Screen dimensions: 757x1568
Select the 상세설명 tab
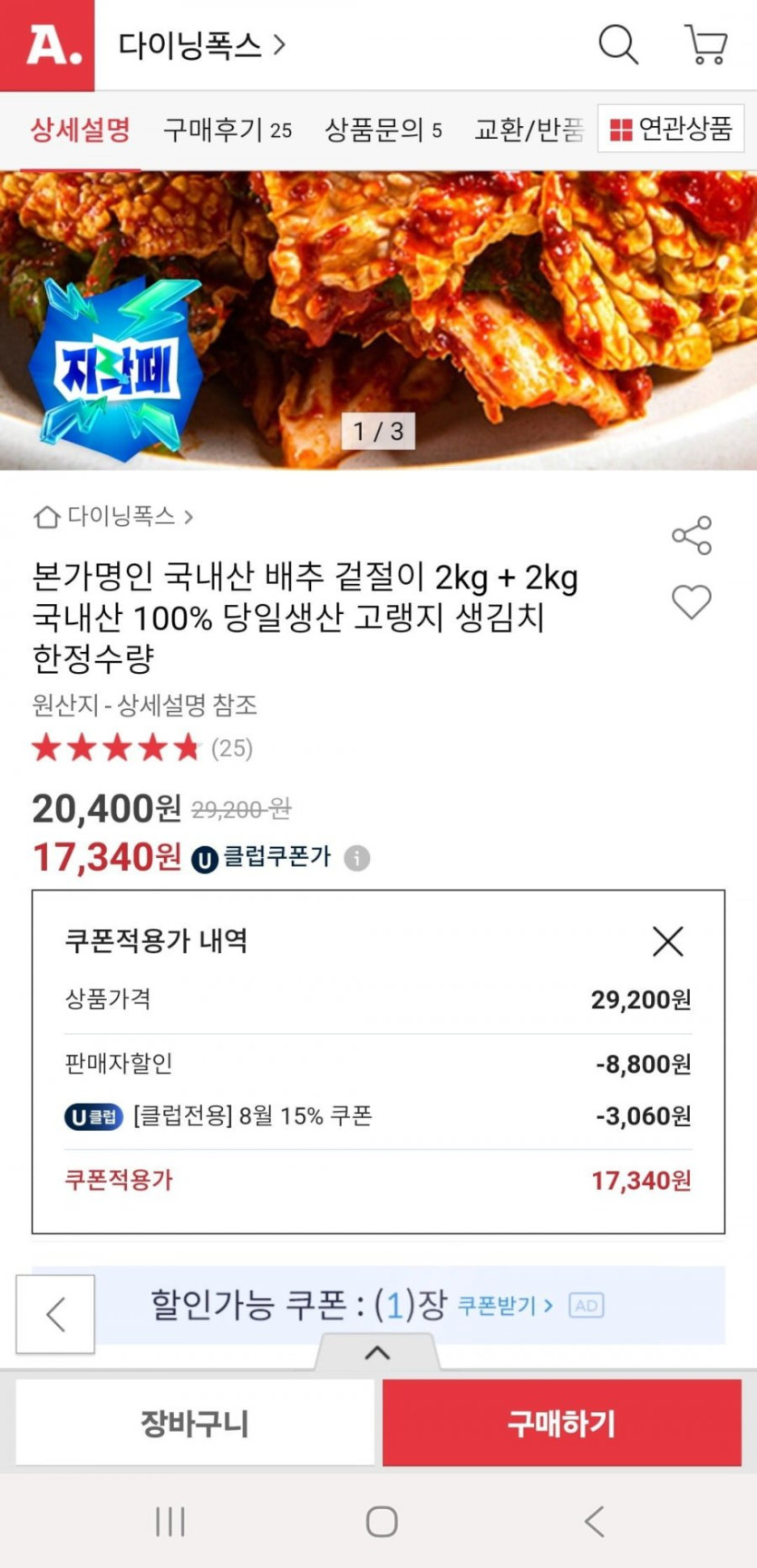tap(80, 131)
